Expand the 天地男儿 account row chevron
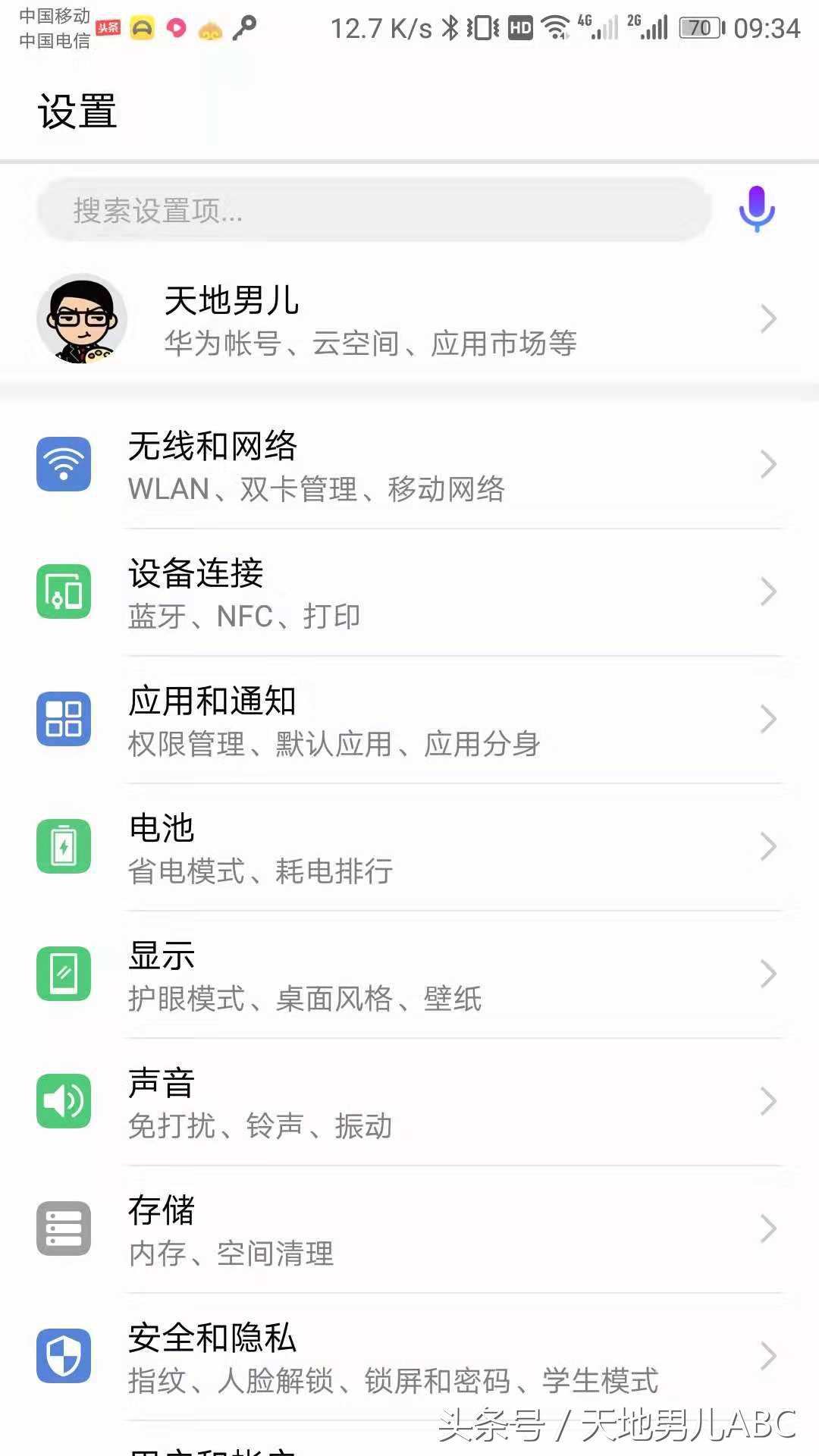The width and height of the screenshot is (819, 1456). click(768, 318)
